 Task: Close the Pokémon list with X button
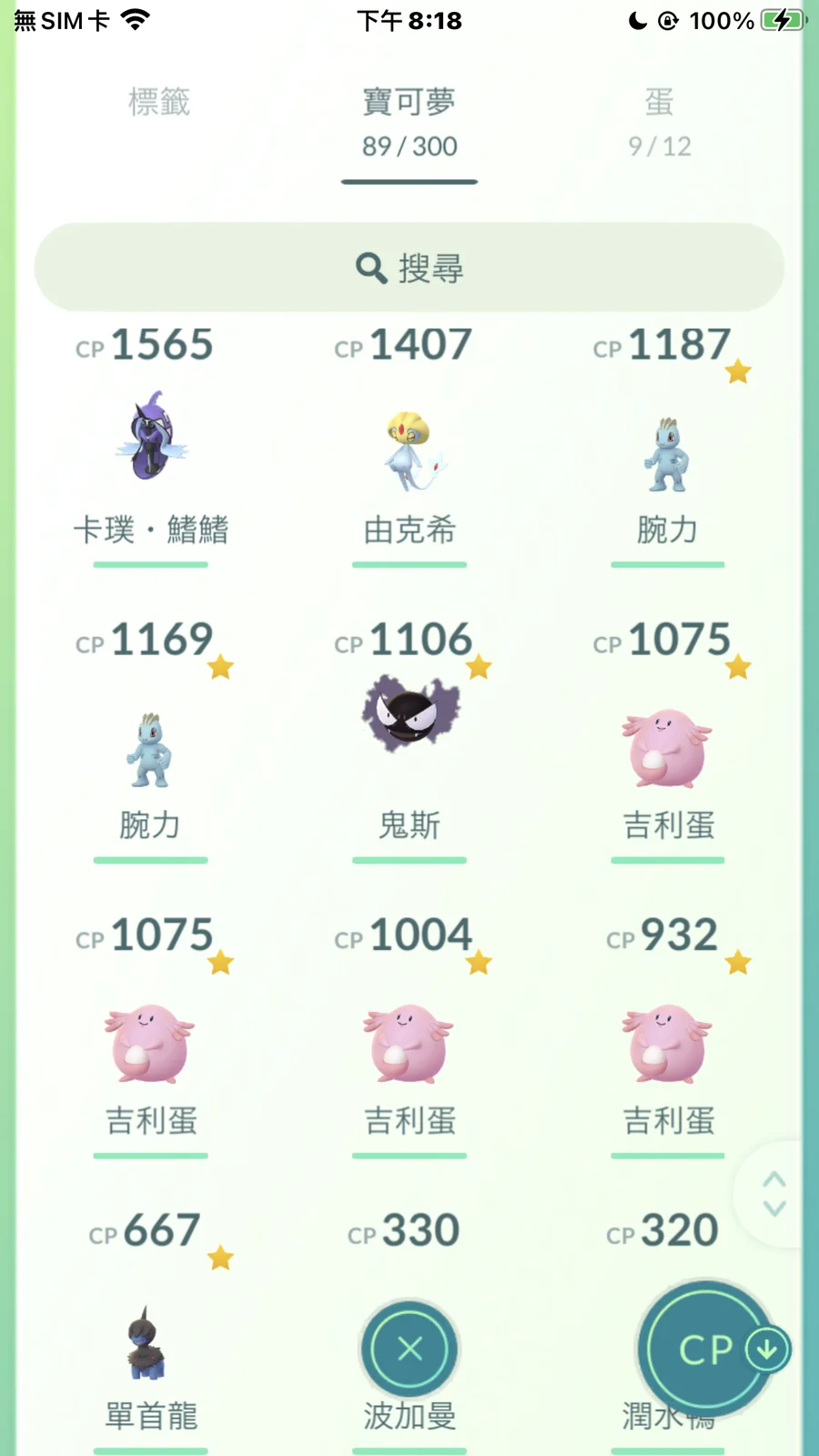pyautogui.click(x=409, y=1349)
